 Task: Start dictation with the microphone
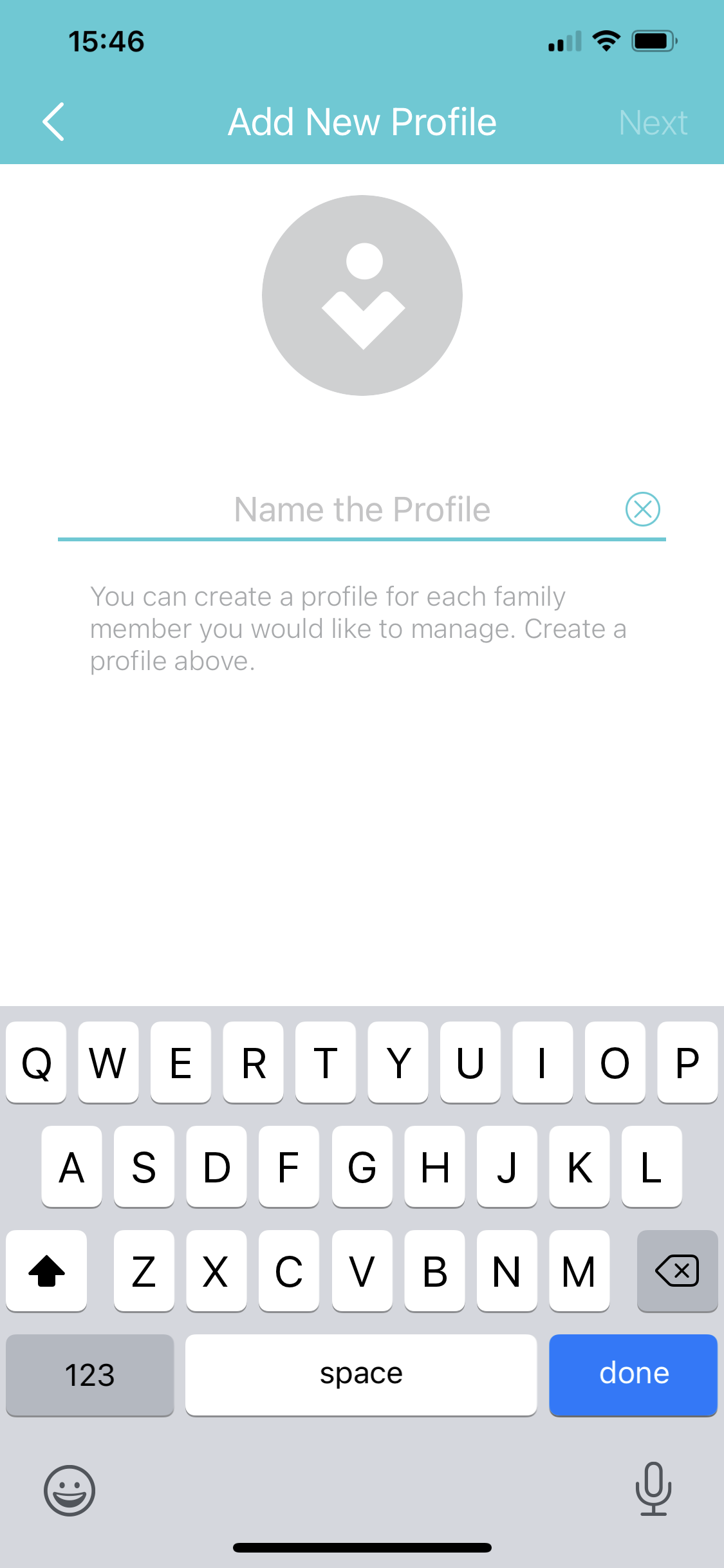pos(653,1488)
